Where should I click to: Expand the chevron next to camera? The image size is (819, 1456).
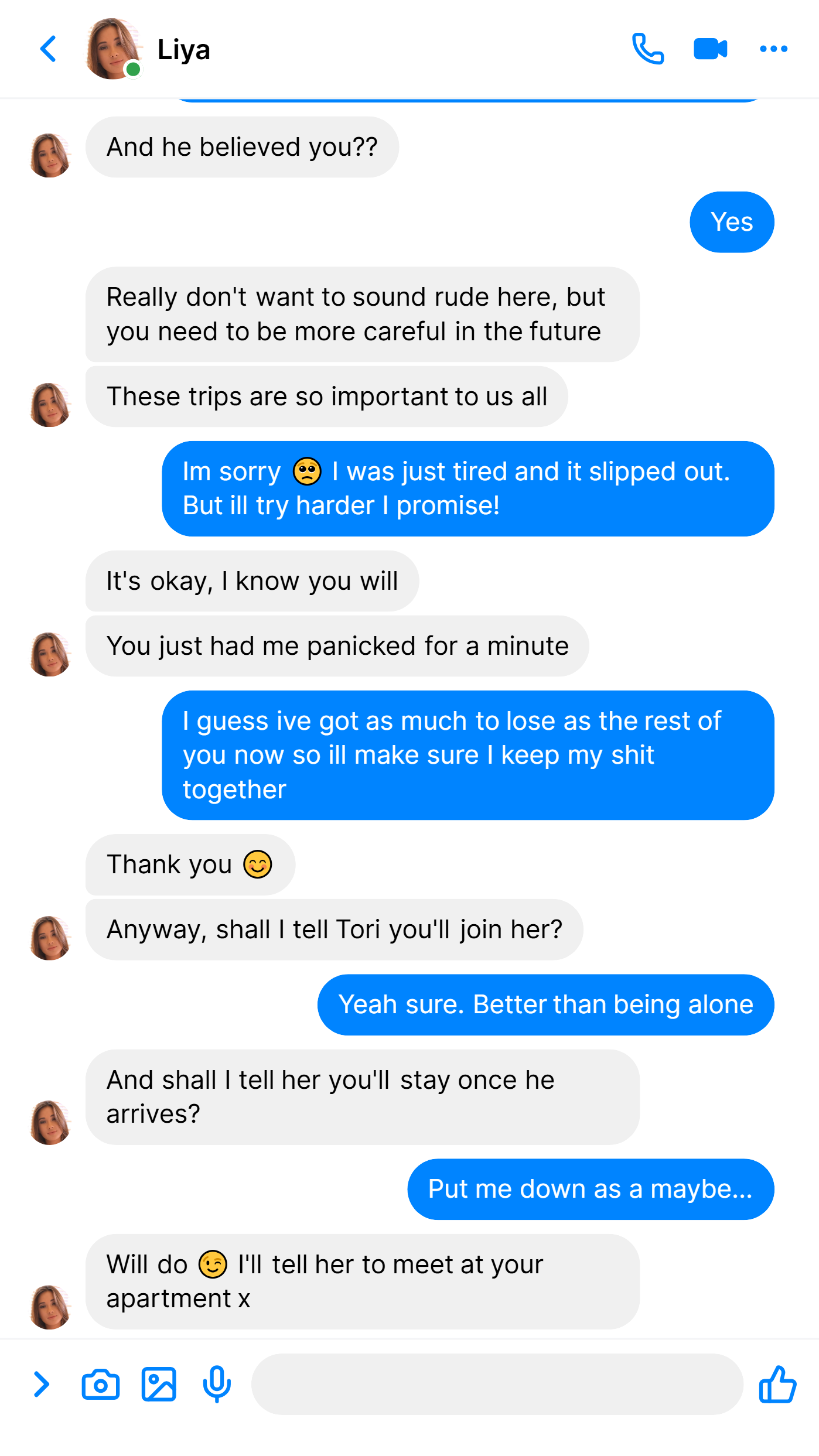[41, 1385]
